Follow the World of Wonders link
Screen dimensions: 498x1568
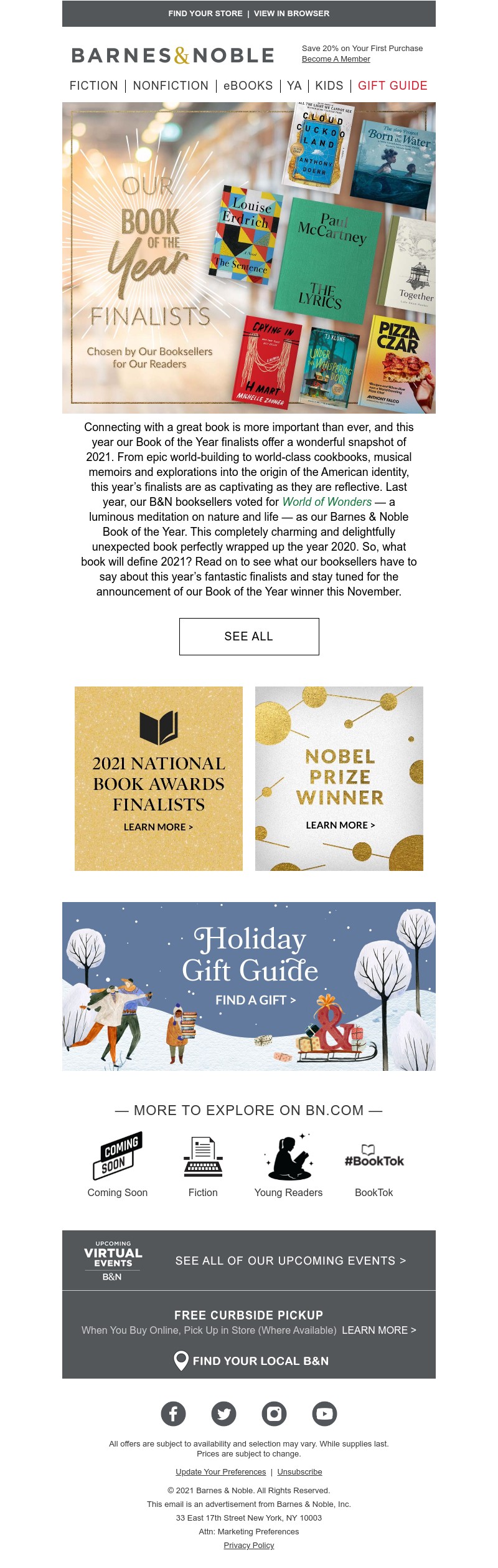point(327,502)
